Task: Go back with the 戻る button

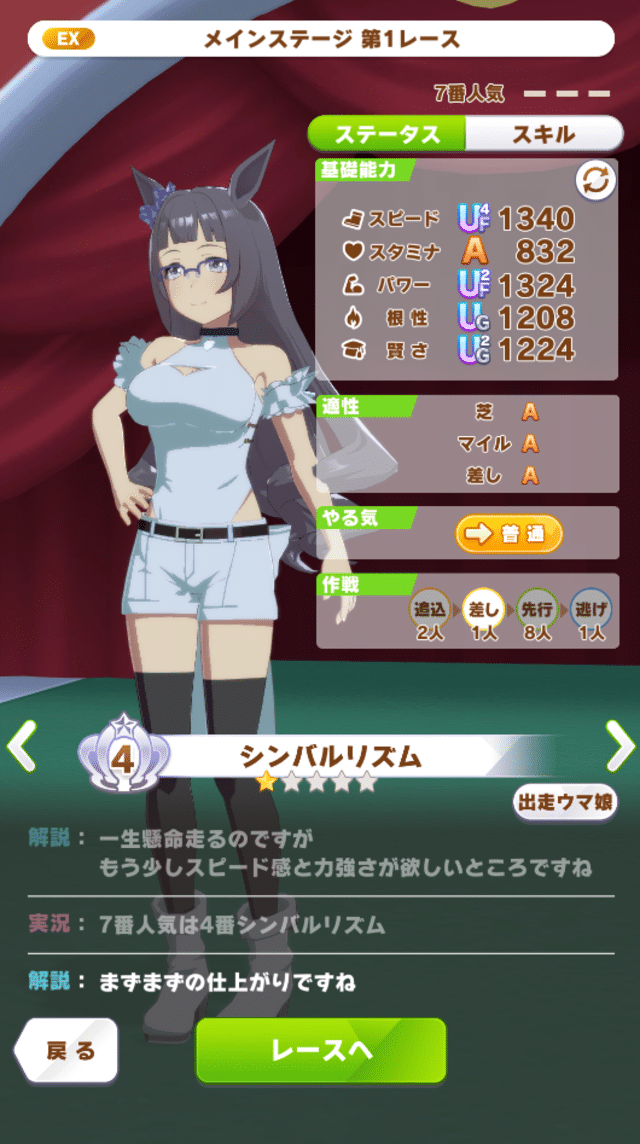Action: pos(68,1050)
